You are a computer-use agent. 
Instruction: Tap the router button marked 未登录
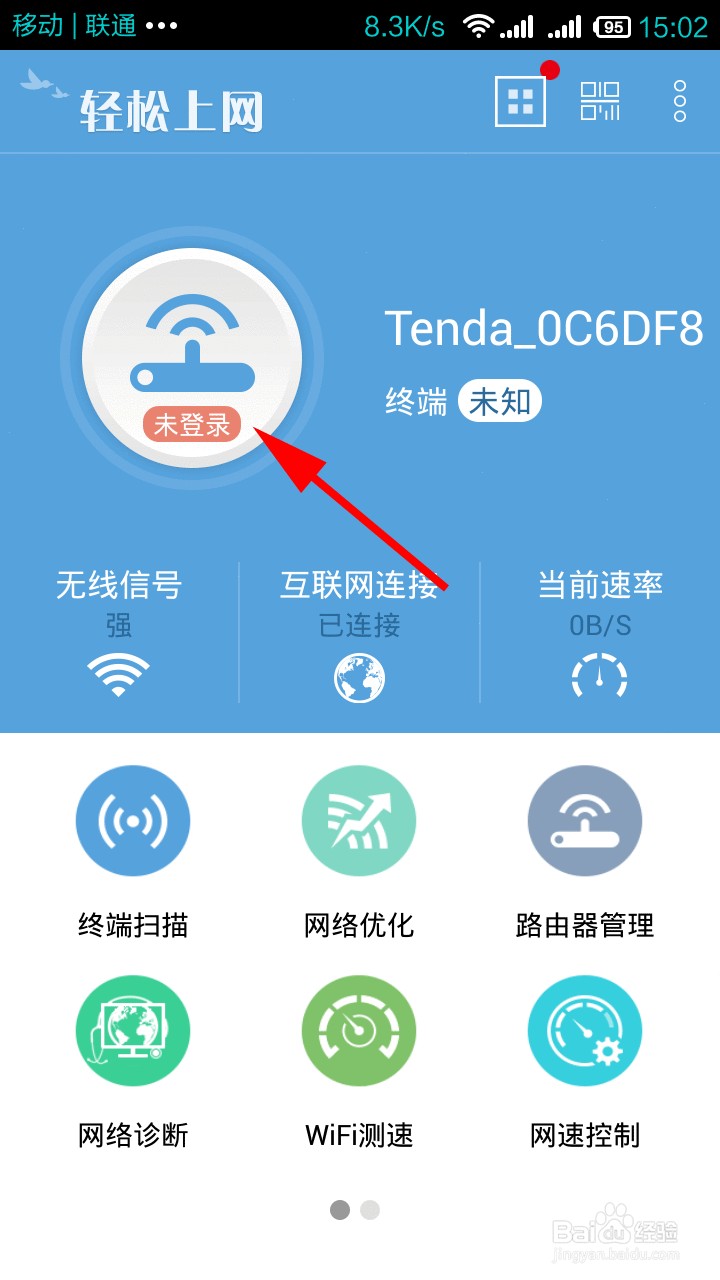coord(192,357)
